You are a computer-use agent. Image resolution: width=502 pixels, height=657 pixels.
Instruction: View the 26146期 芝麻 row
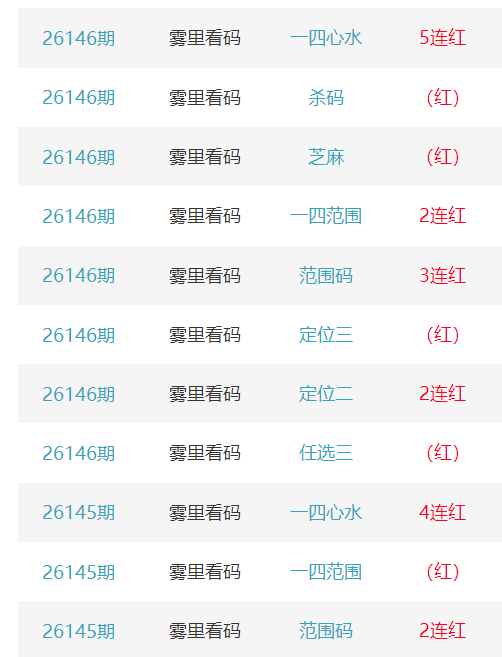pos(260,157)
